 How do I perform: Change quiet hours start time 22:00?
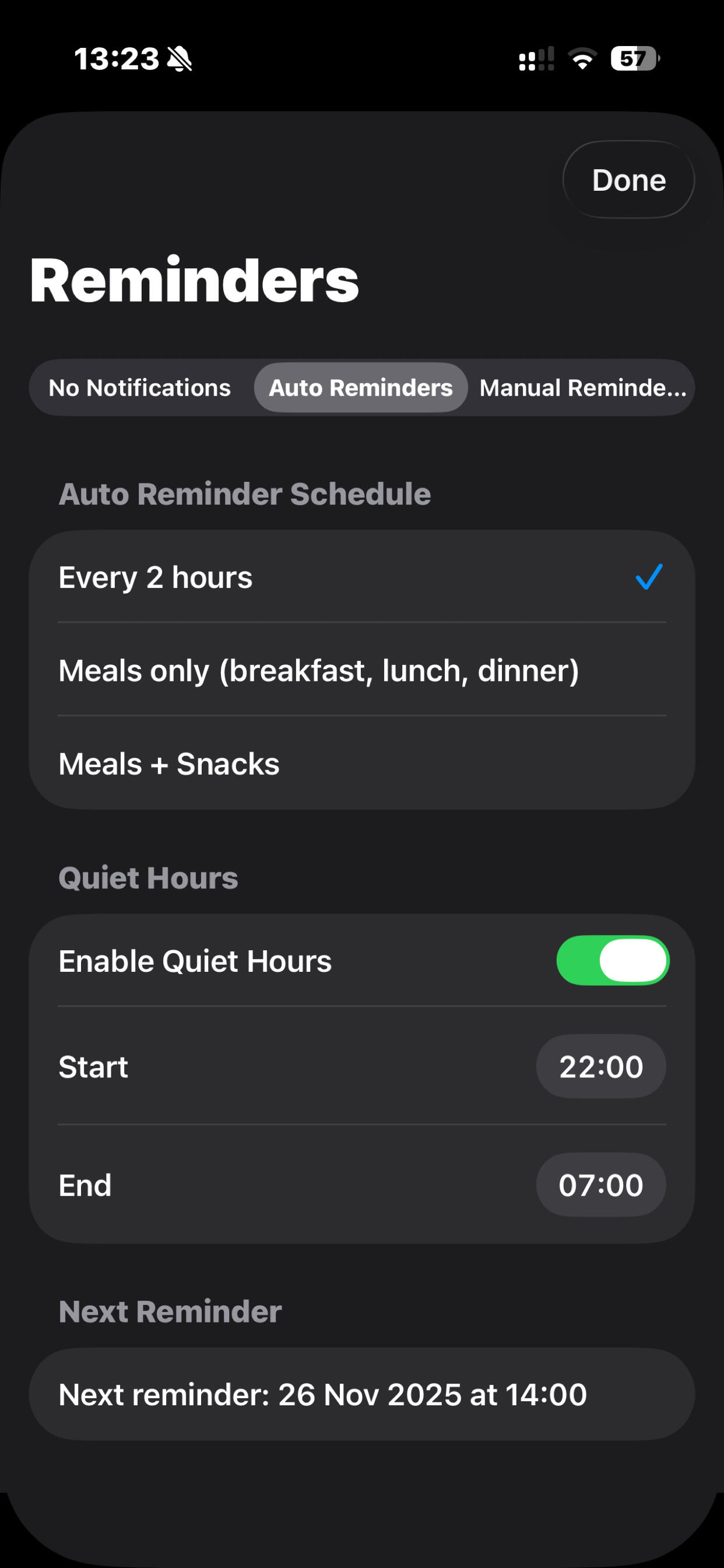(x=600, y=1066)
